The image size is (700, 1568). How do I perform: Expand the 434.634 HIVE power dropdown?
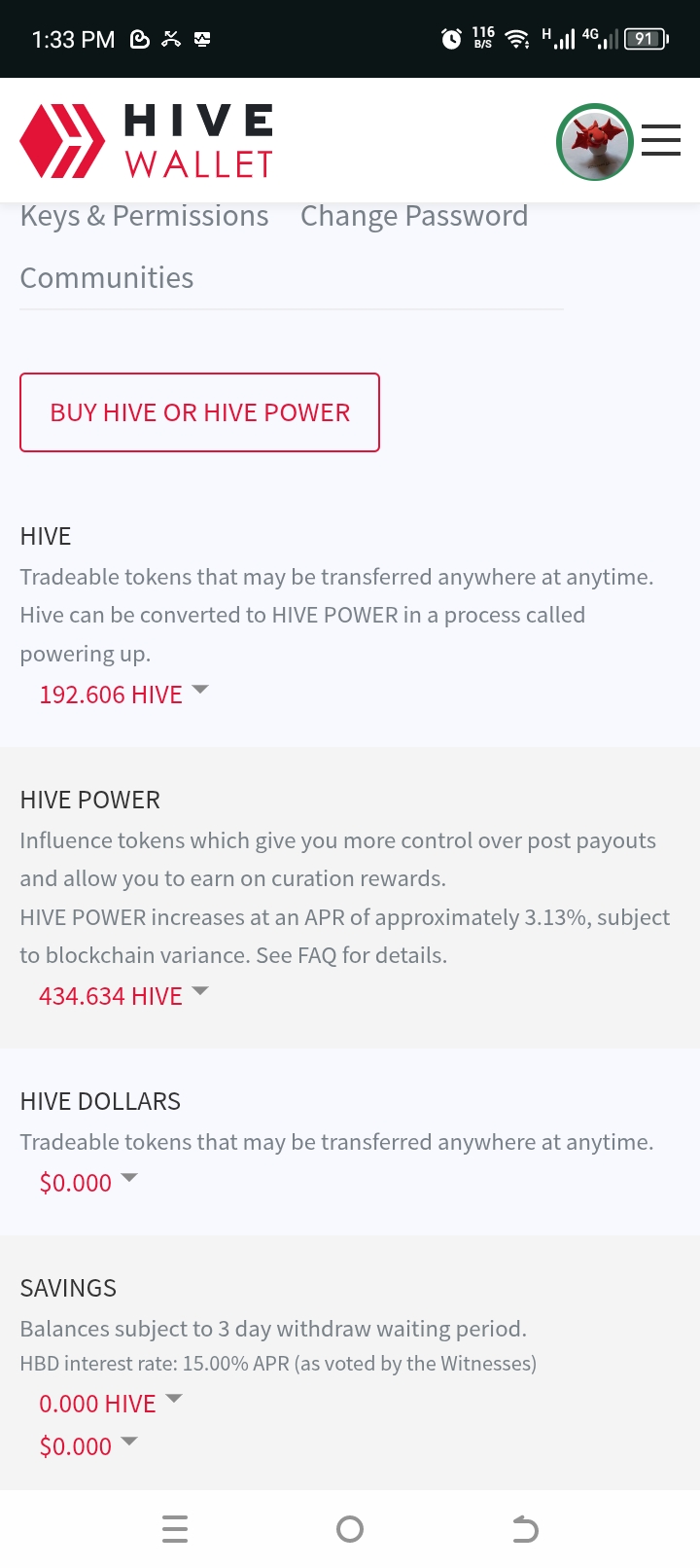click(122, 996)
